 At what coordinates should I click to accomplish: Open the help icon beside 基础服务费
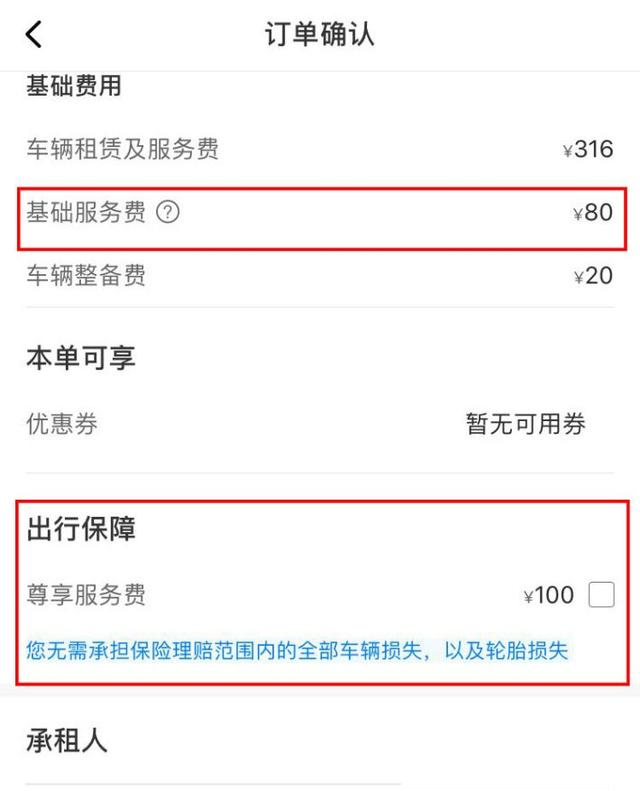coord(168,212)
